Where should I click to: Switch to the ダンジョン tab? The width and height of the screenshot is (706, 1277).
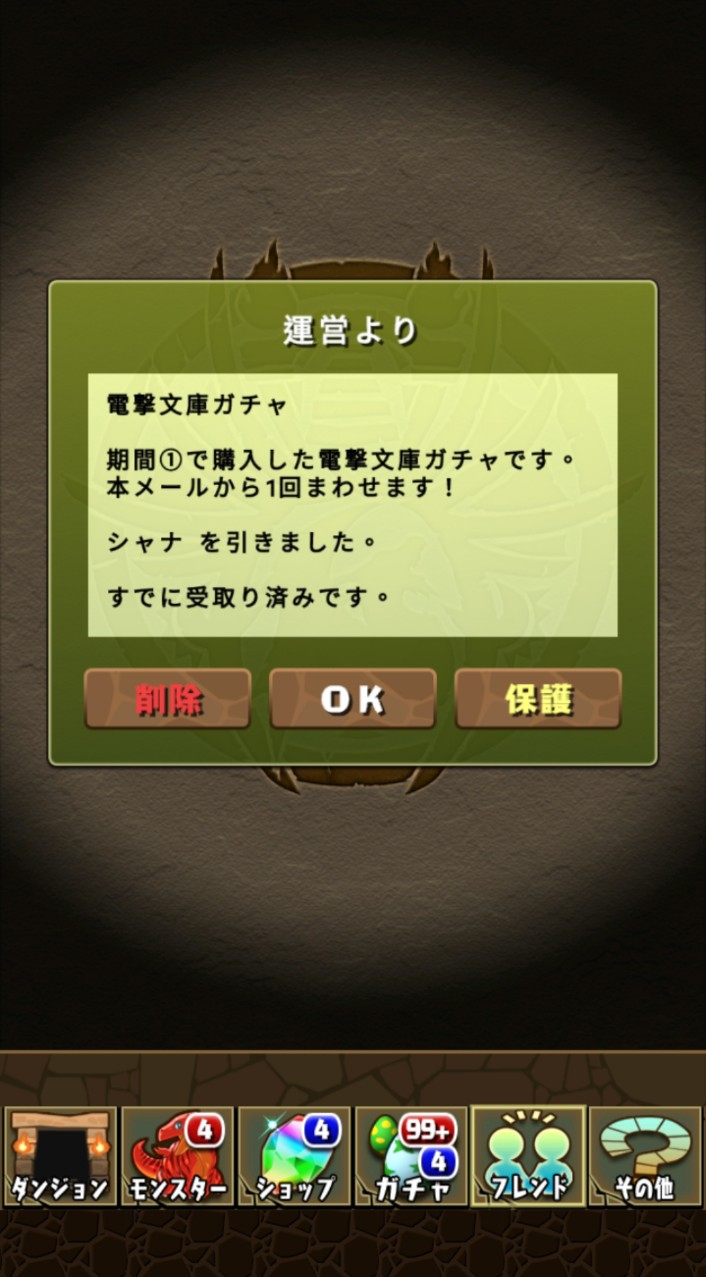pyautogui.click(x=59, y=1156)
